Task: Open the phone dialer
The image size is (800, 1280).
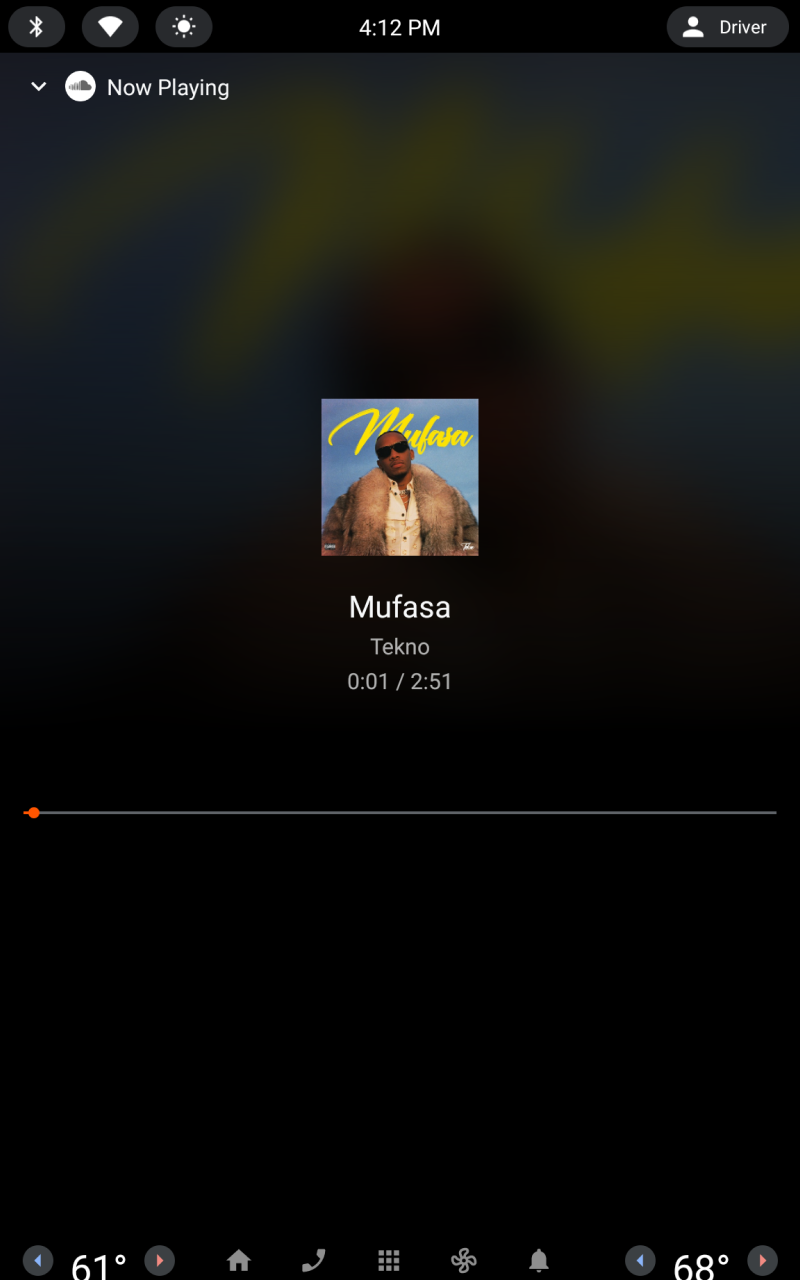Action: (314, 1260)
